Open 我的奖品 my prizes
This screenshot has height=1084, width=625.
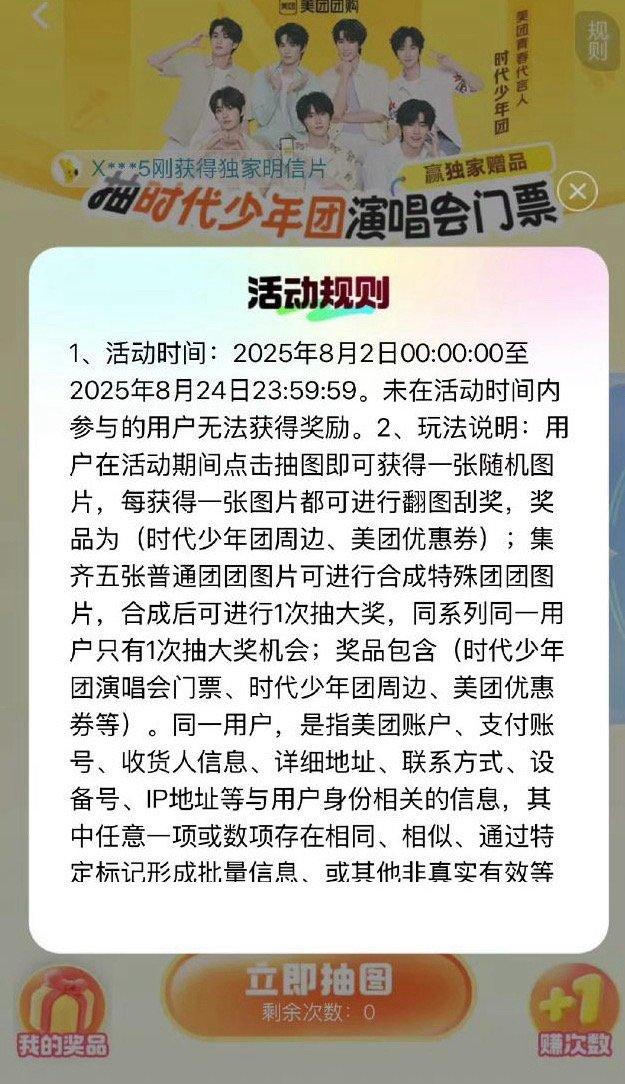pyautogui.click(x=62, y=1014)
